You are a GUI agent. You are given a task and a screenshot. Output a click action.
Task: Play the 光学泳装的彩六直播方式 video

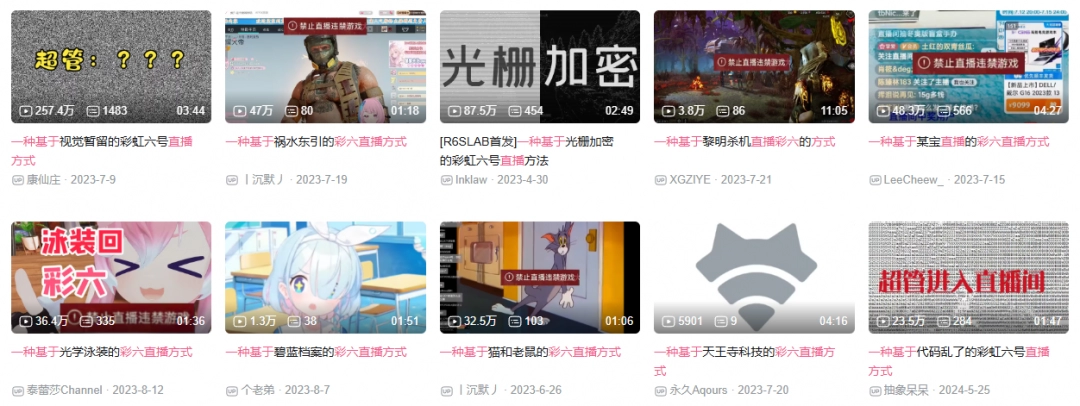click(110, 277)
